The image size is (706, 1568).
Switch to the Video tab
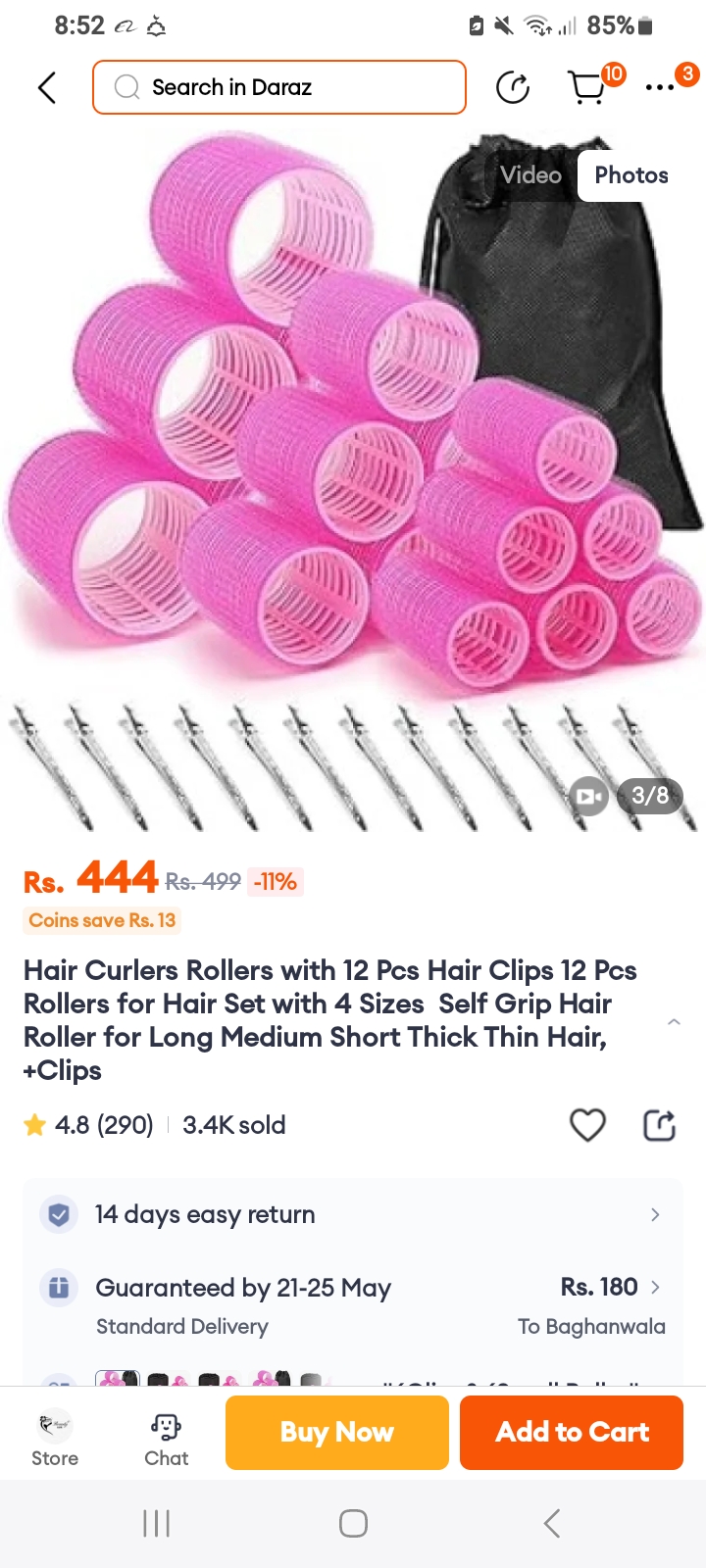click(x=530, y=175)
